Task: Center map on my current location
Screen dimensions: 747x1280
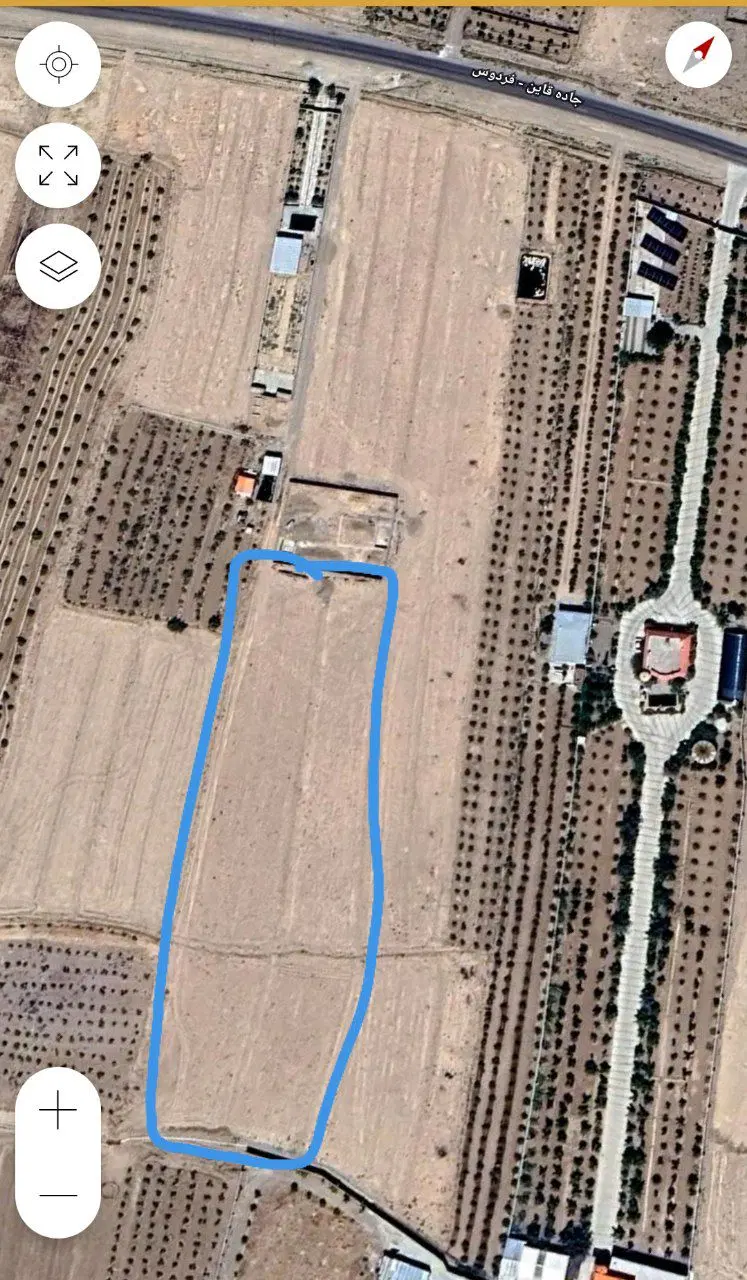Action: coord(58,65)
